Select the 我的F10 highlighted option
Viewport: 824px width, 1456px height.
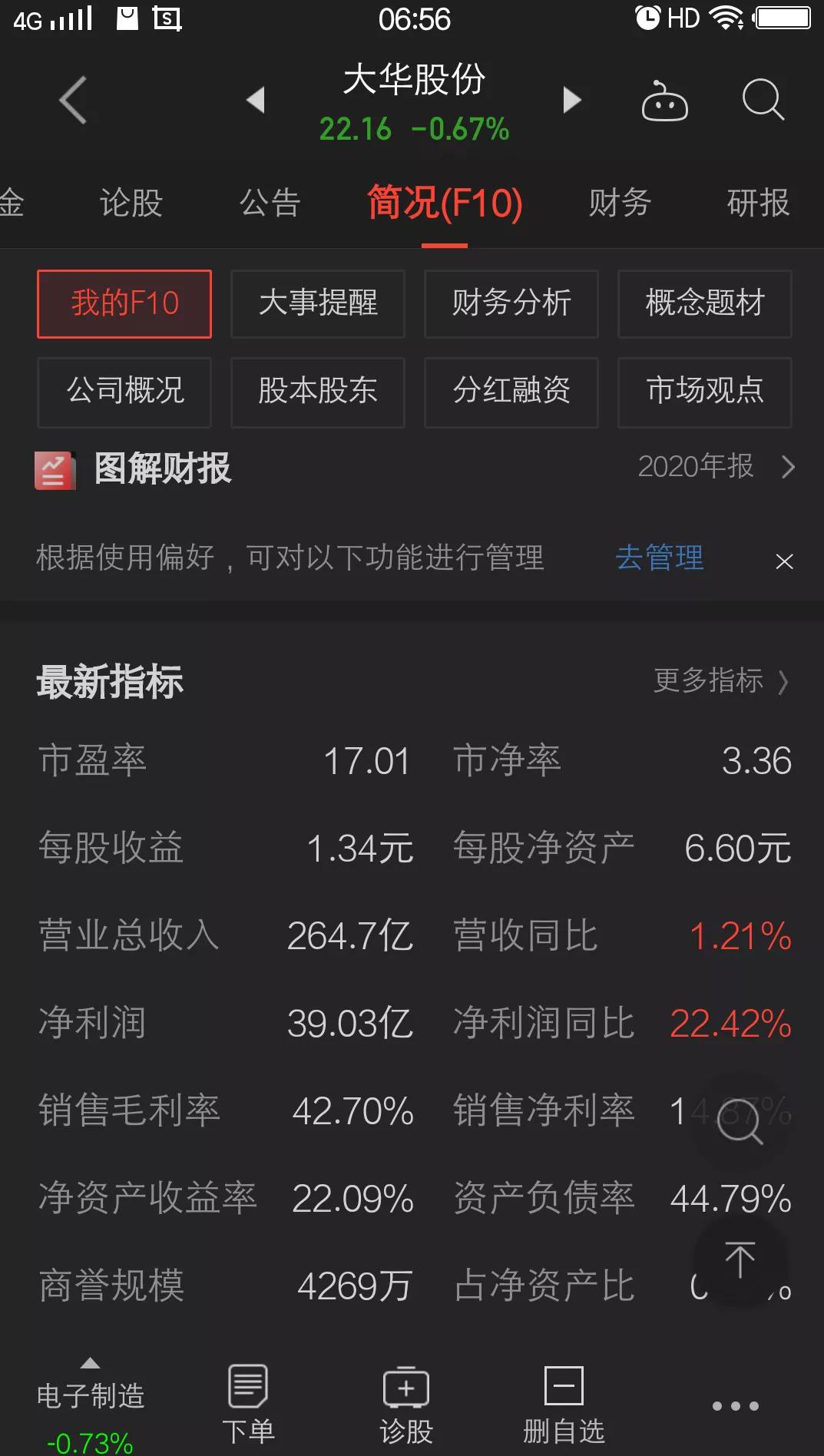[x=124, y=303]
